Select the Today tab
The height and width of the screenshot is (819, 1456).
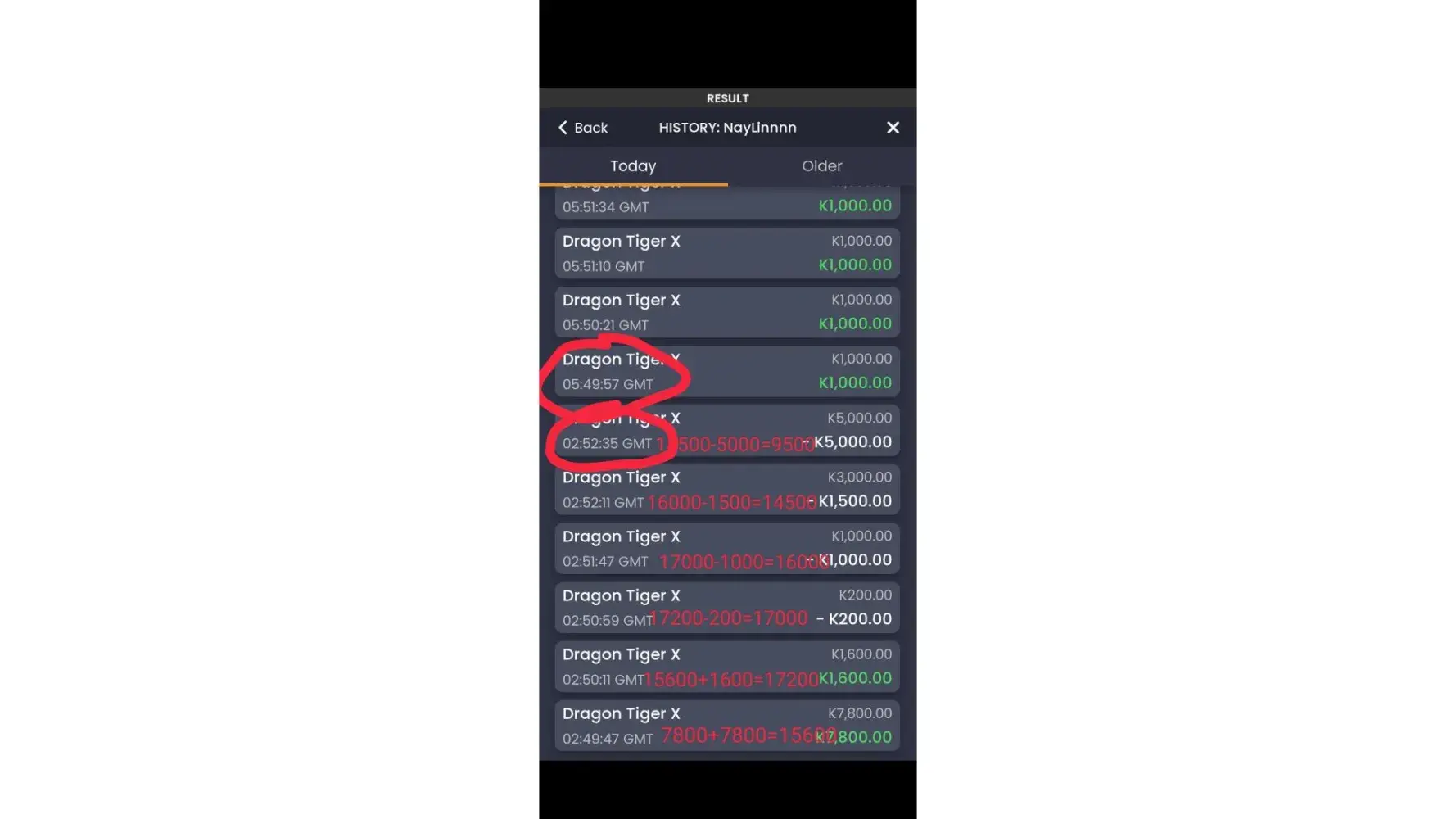click(x=633, y=166)
